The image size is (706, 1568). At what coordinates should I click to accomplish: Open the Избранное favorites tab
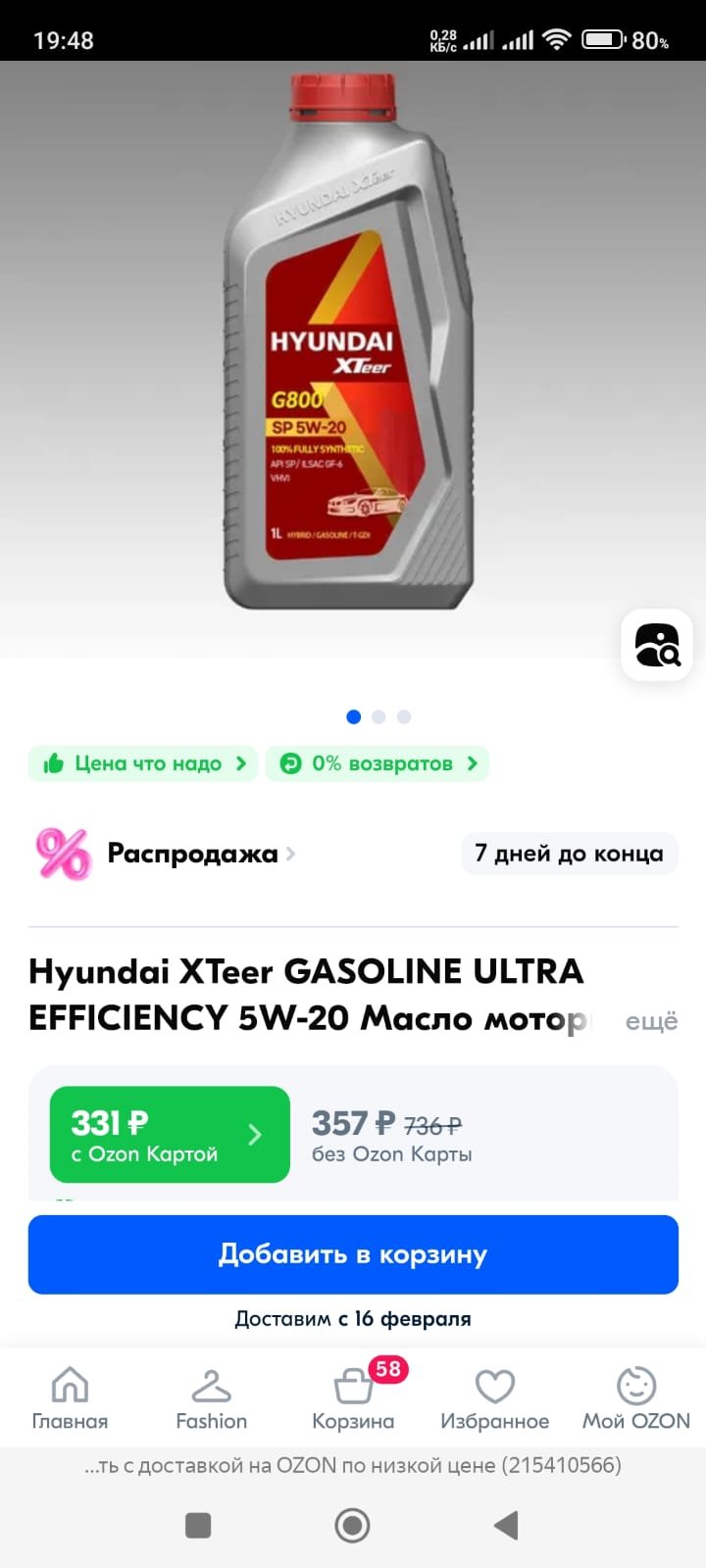(494, 1399)
